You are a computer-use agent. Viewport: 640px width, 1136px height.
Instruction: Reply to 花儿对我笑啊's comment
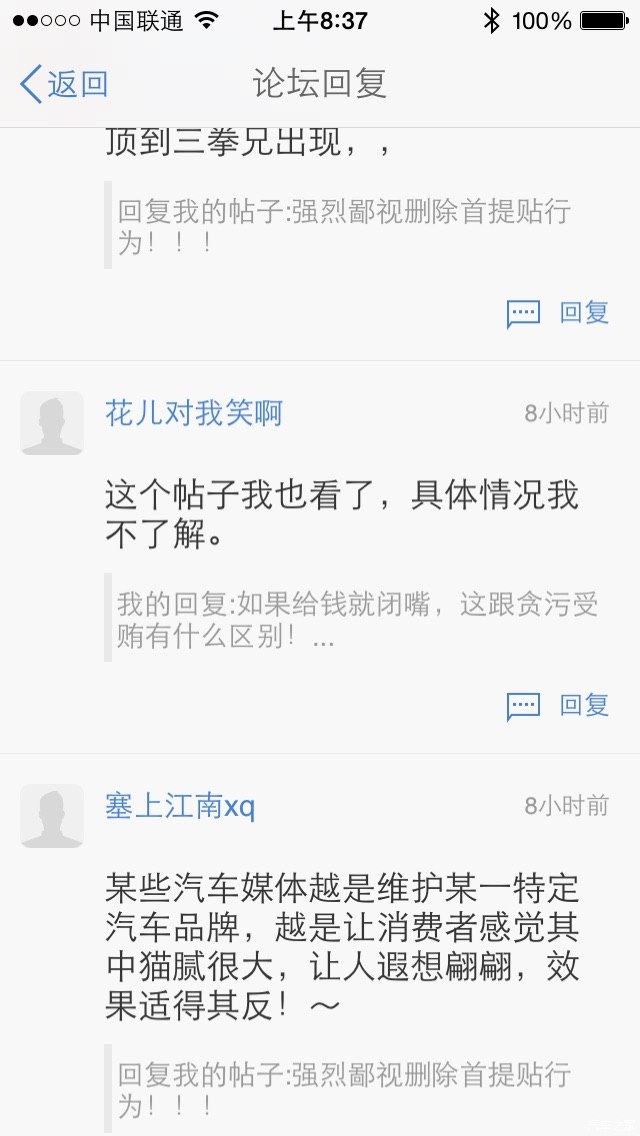coord(559,705)
